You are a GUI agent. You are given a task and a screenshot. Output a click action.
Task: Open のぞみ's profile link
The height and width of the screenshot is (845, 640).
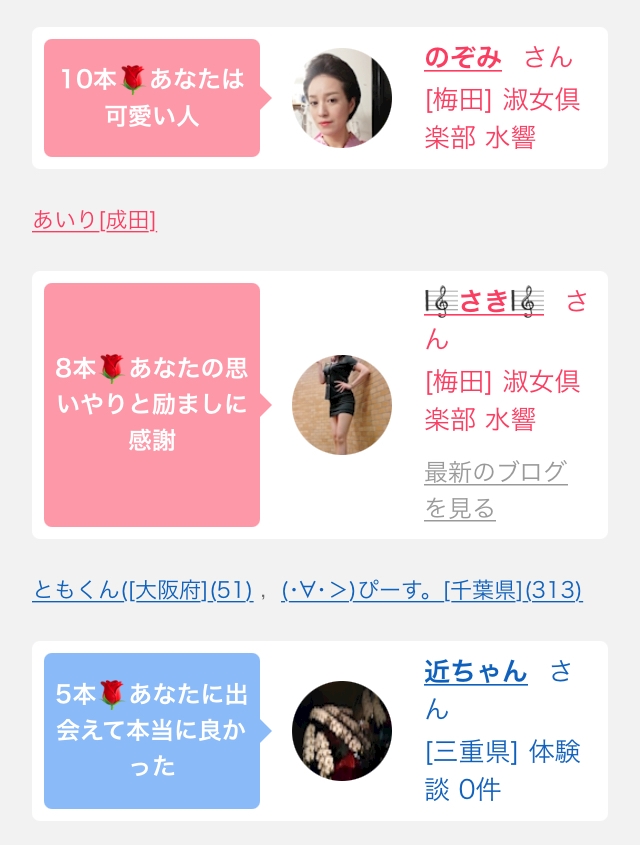463,58
